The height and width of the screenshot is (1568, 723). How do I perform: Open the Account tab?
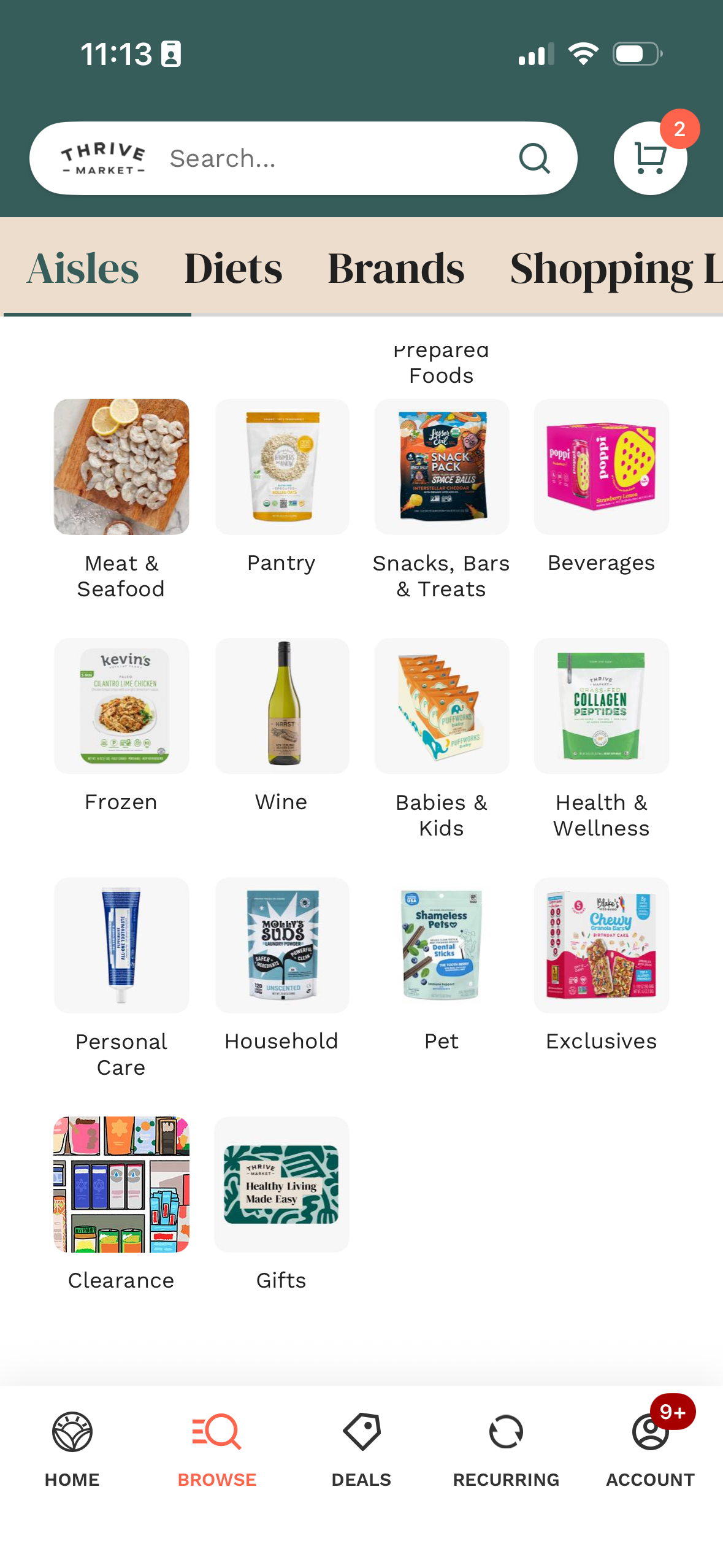[650, 1449]
